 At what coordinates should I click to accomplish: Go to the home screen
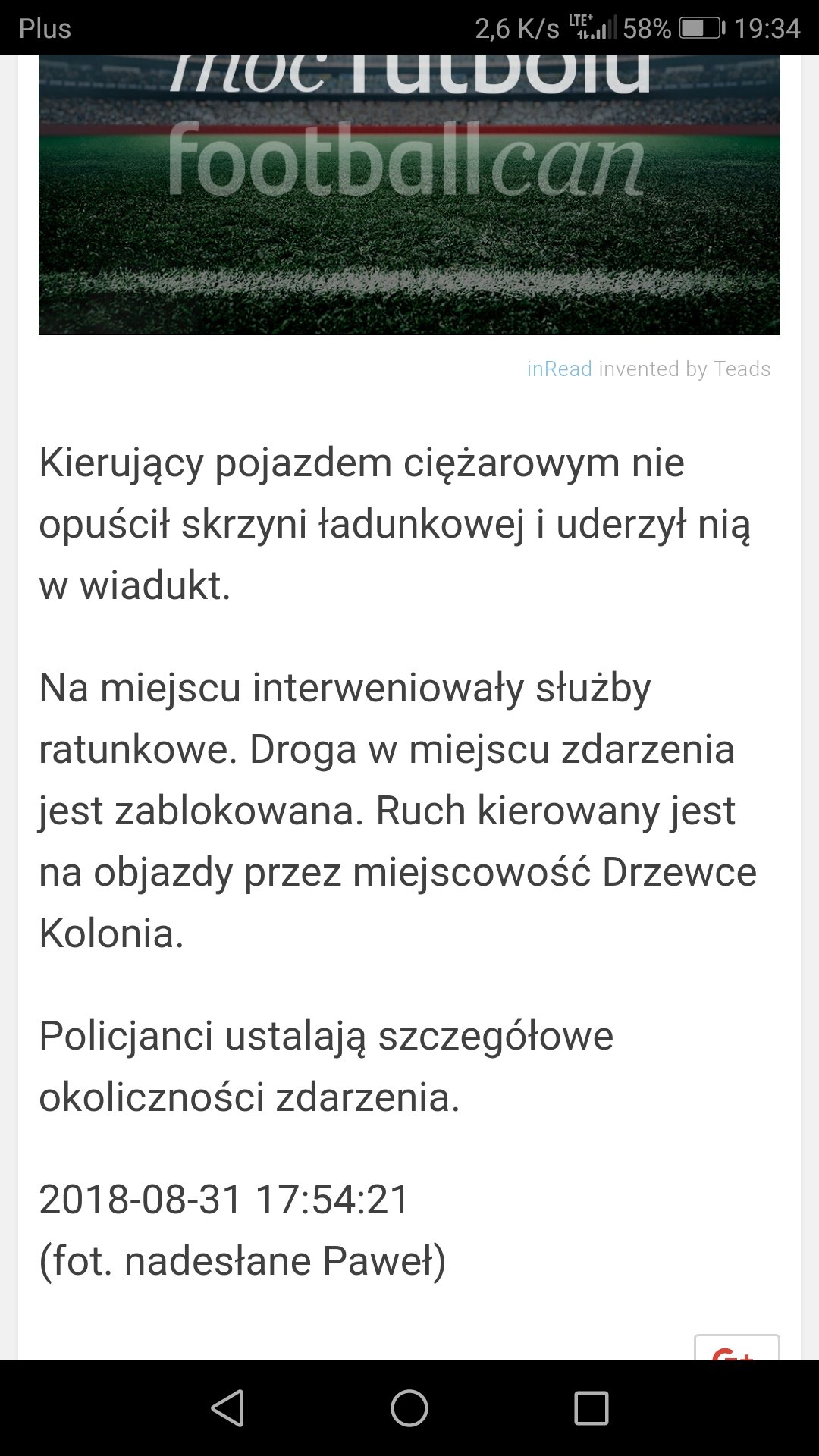tap(409, 1408)
